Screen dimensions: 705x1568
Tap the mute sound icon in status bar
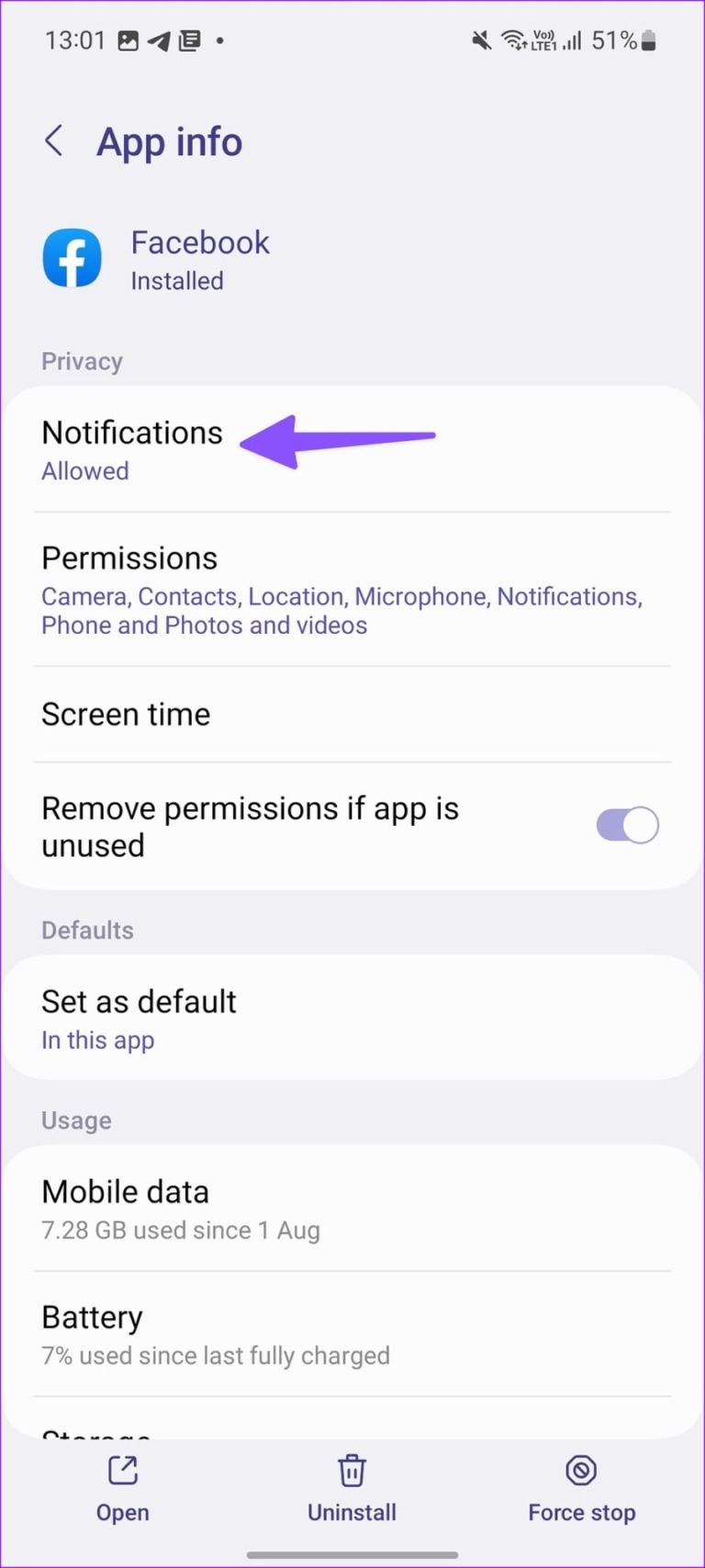(479, 40)
